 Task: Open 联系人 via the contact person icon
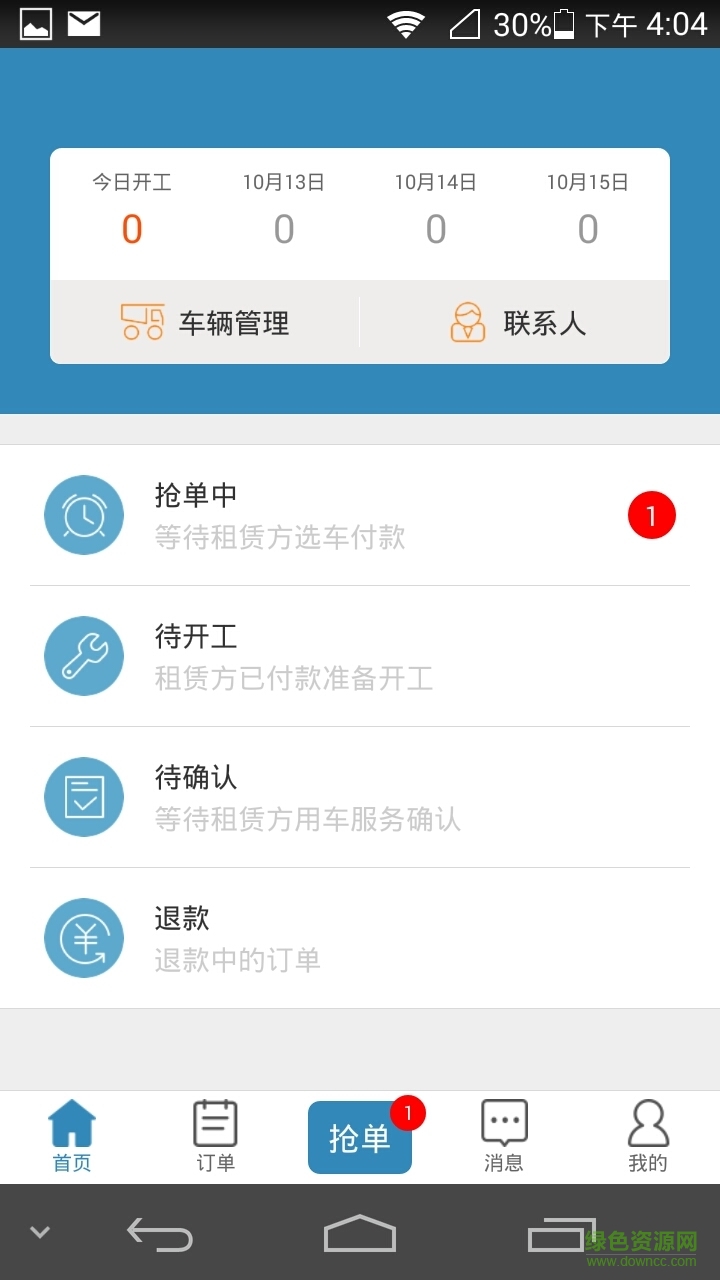coord(467,322)
